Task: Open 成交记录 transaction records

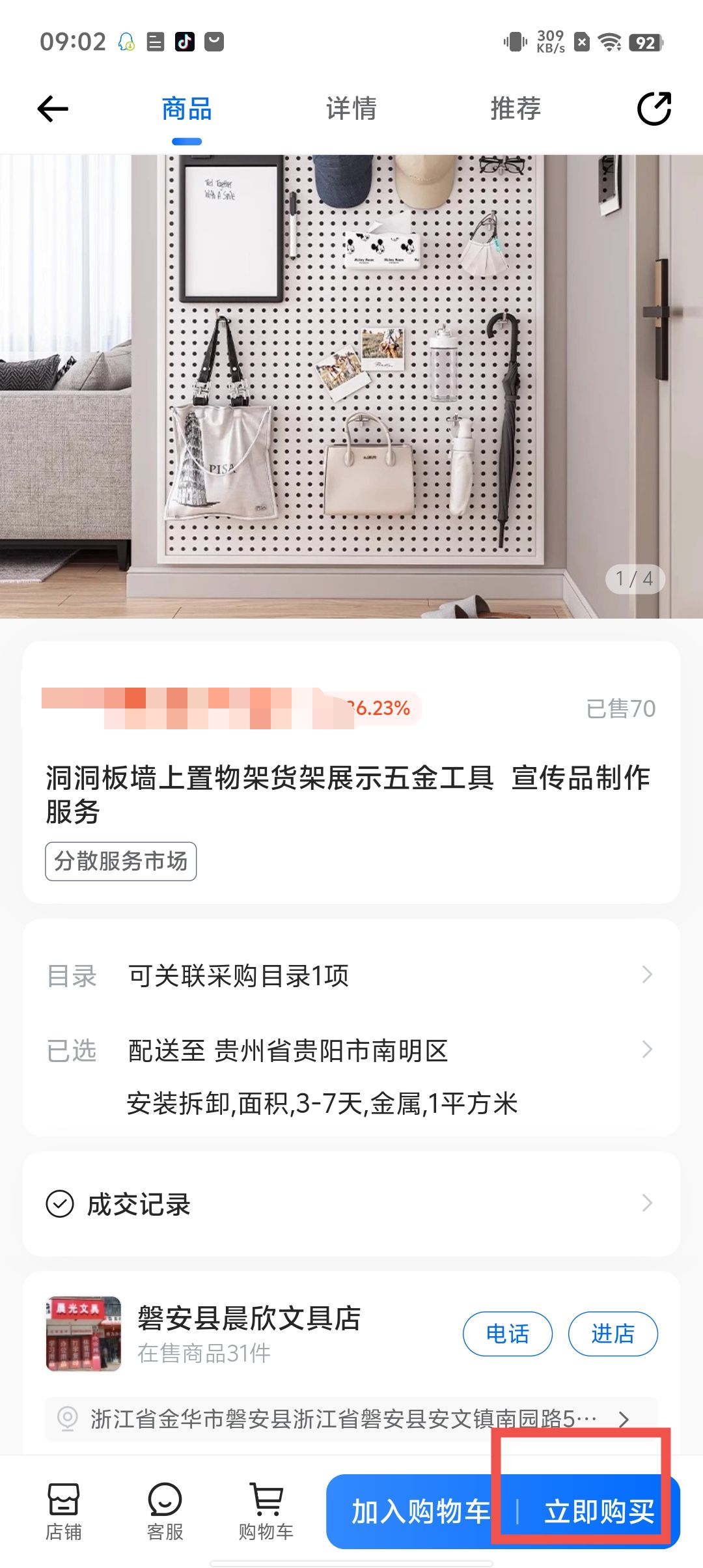Action: (351, 1203)
